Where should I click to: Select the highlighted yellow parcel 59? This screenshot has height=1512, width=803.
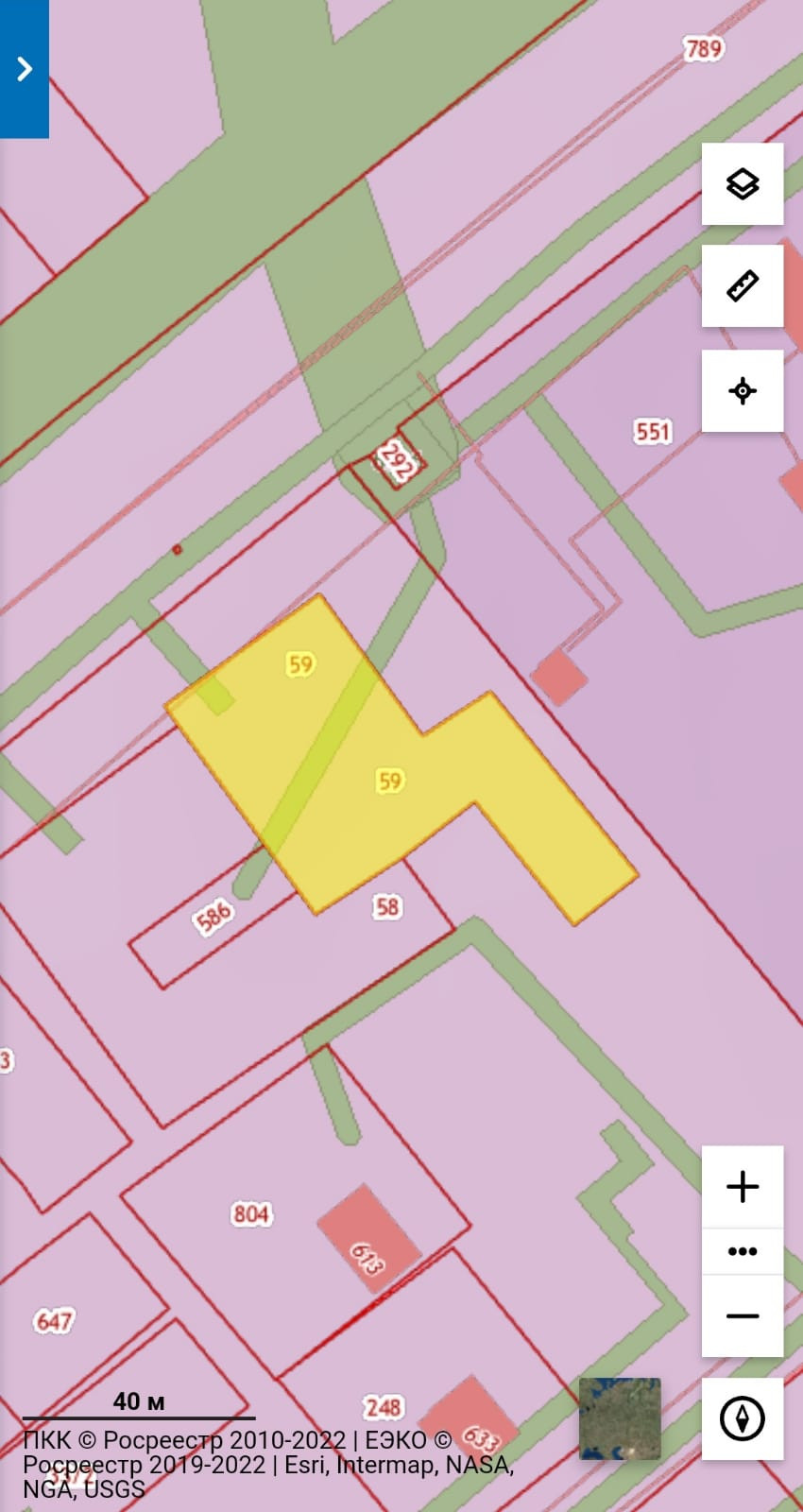[390, 781]
